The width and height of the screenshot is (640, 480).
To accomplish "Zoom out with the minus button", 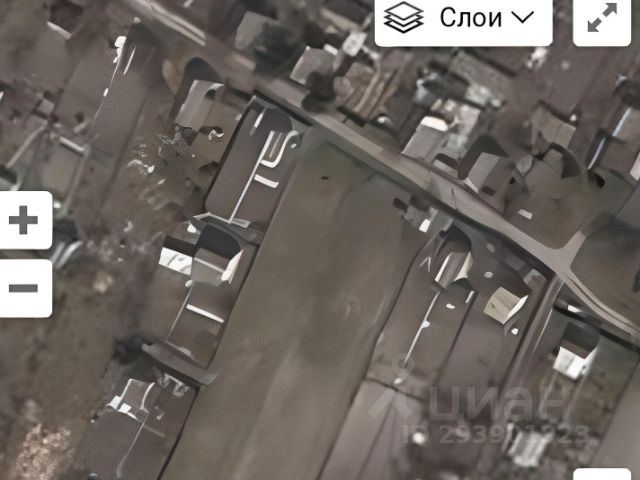I will coord(23,288).
